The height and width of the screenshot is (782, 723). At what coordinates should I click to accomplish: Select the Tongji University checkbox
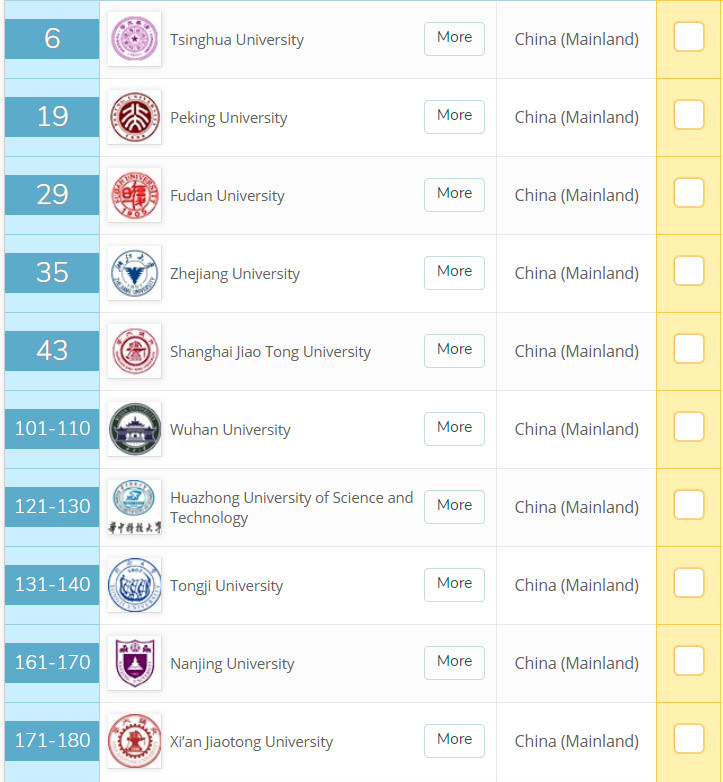click(688, 583)
